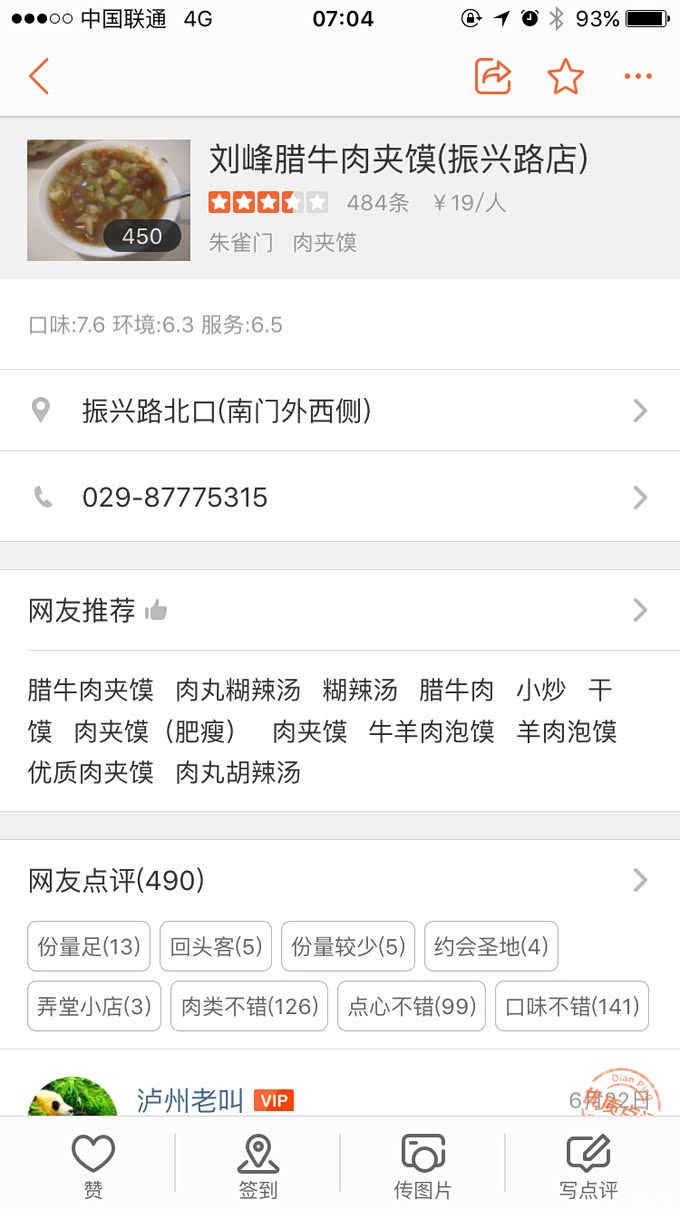680x1209 pixels.
Task: Expand the 网友推荐 section
Action: pos(340,611)
